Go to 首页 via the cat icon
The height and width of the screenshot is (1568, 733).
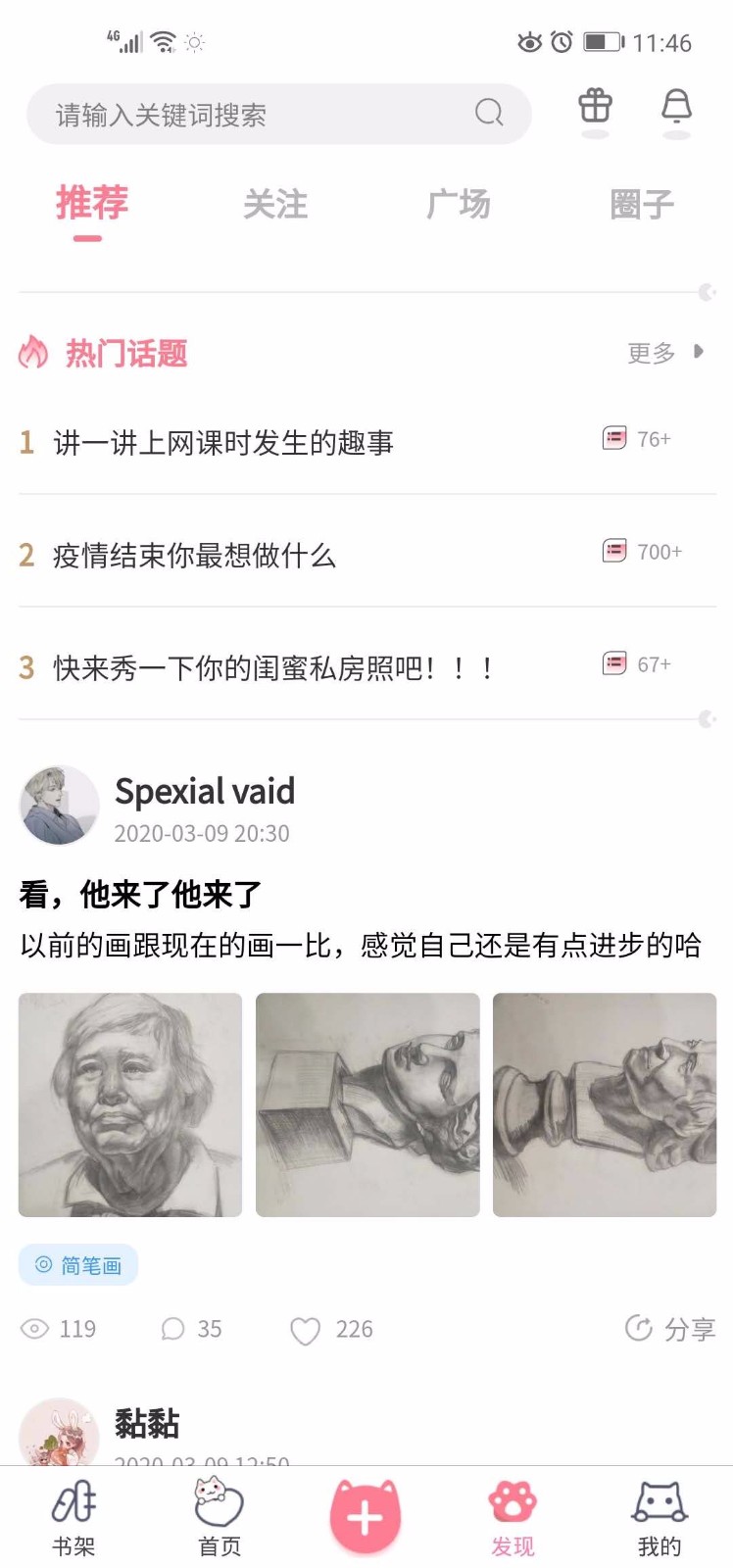point(218,1514)
